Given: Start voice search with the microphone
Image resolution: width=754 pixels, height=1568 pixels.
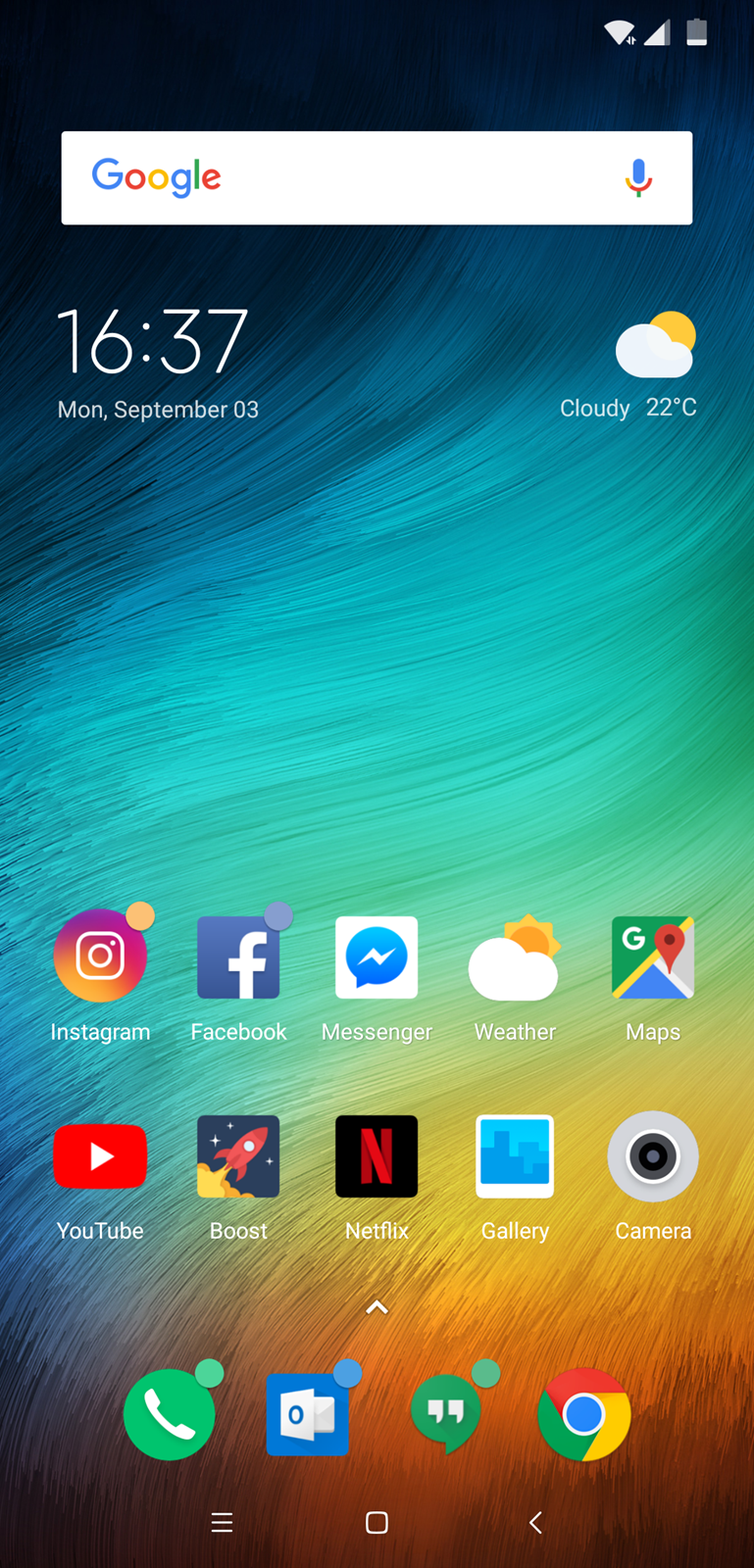Looking at the screenshot, I should [x=638, y=177].
